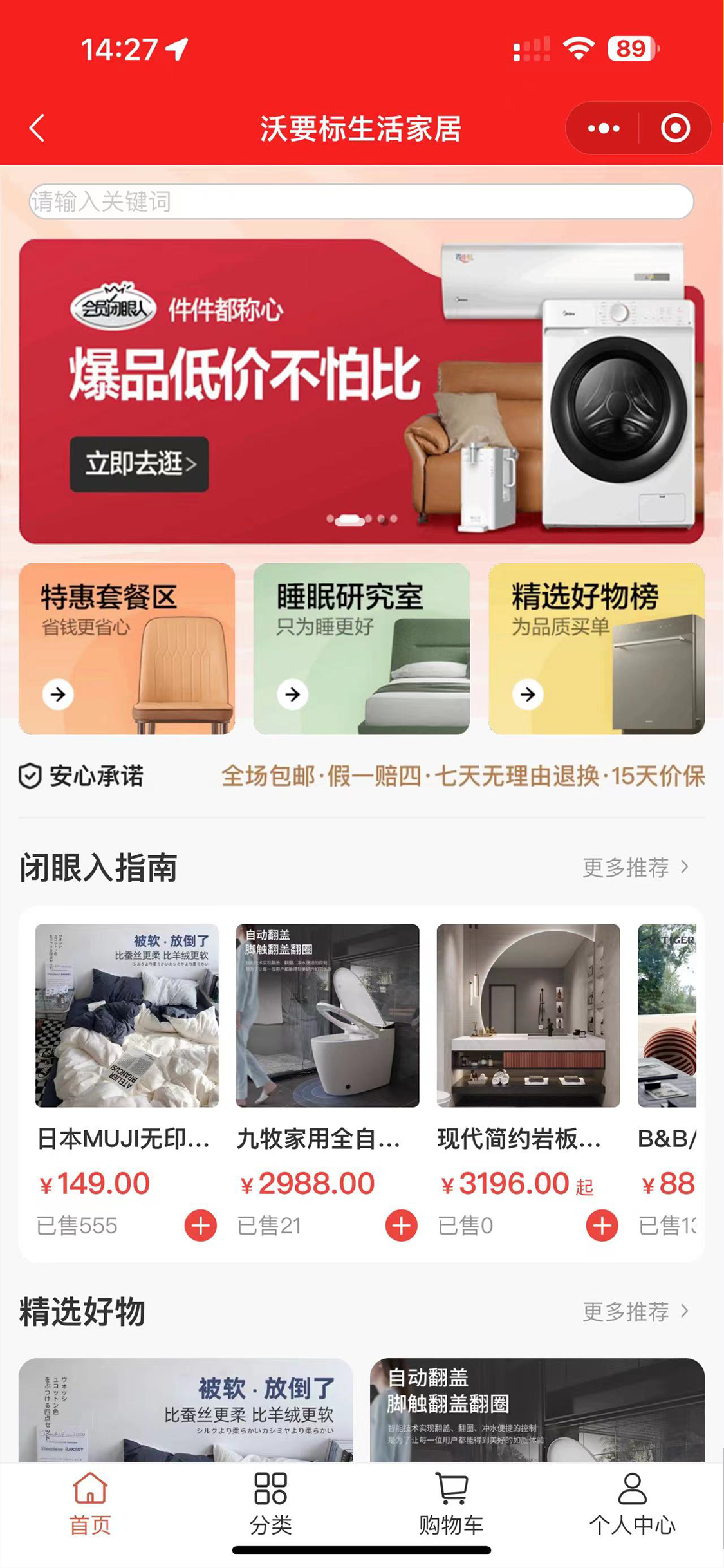The image size is (724, 1568).
Task: View 更多推荐 for 精选好物
Action: coord(635,1311)
